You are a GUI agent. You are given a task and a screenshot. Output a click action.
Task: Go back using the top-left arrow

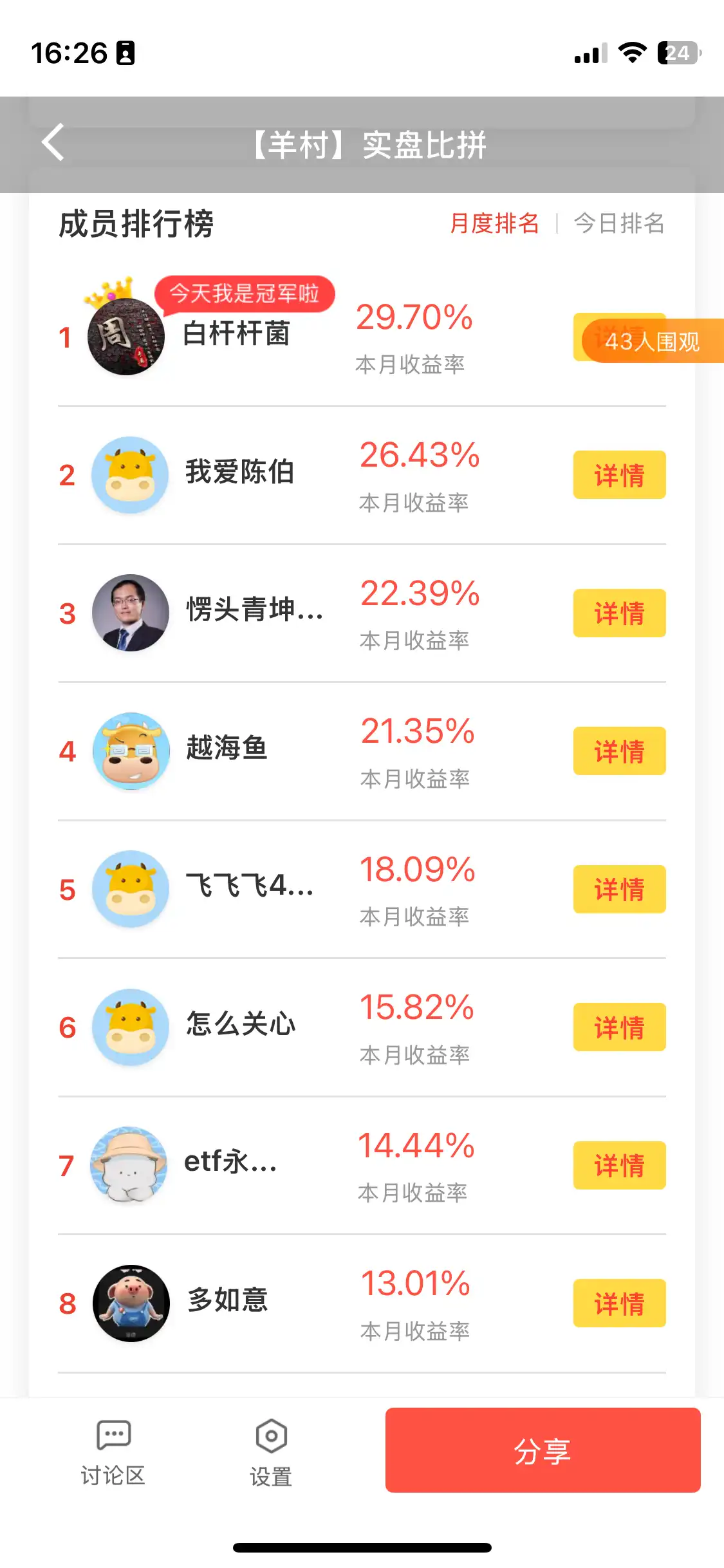tap(53, 142)
